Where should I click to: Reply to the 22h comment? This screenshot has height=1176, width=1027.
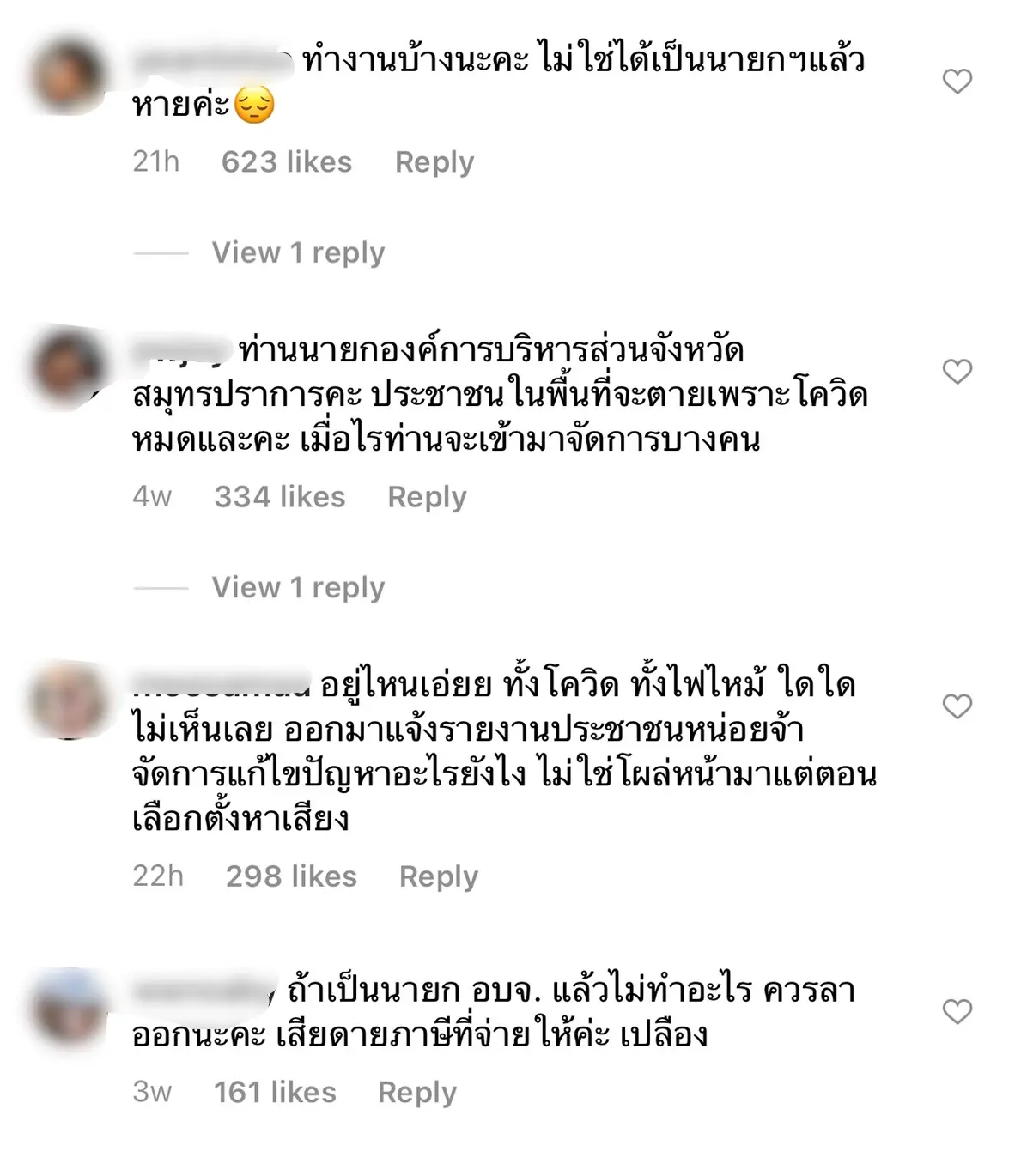(438, 876)
